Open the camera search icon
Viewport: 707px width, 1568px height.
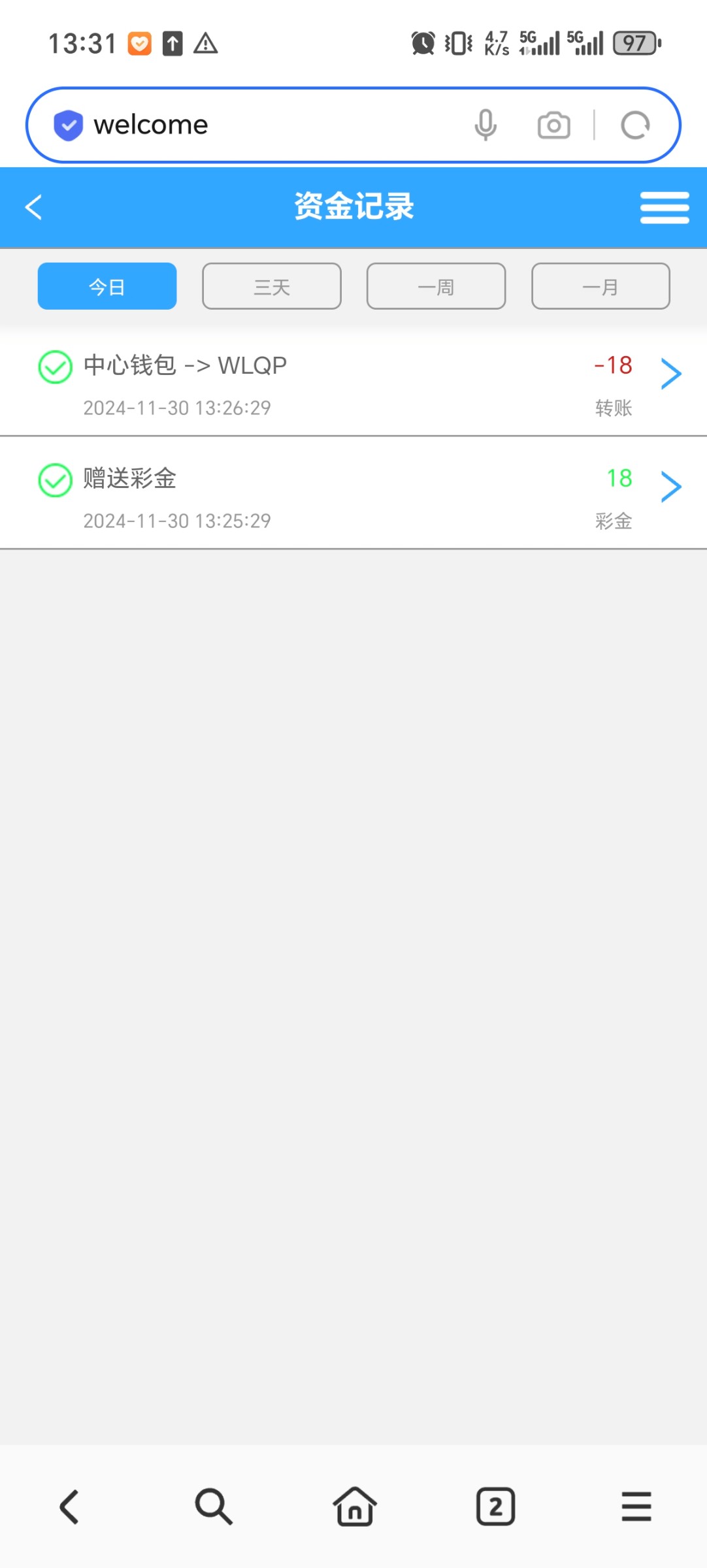pyautogui.click(x=554, y=125)
